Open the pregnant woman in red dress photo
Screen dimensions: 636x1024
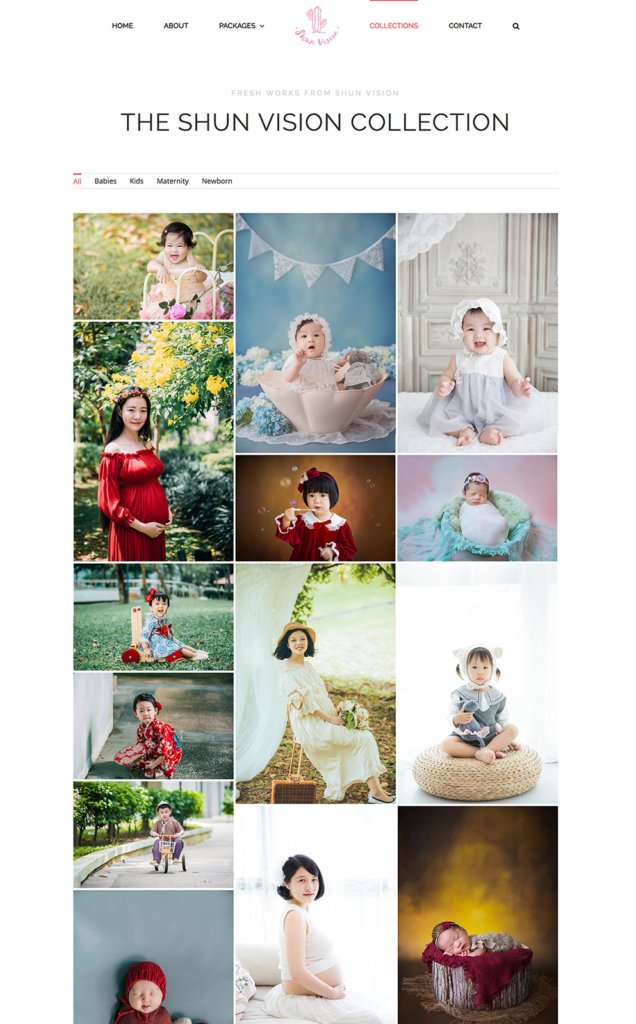[153, 440]
